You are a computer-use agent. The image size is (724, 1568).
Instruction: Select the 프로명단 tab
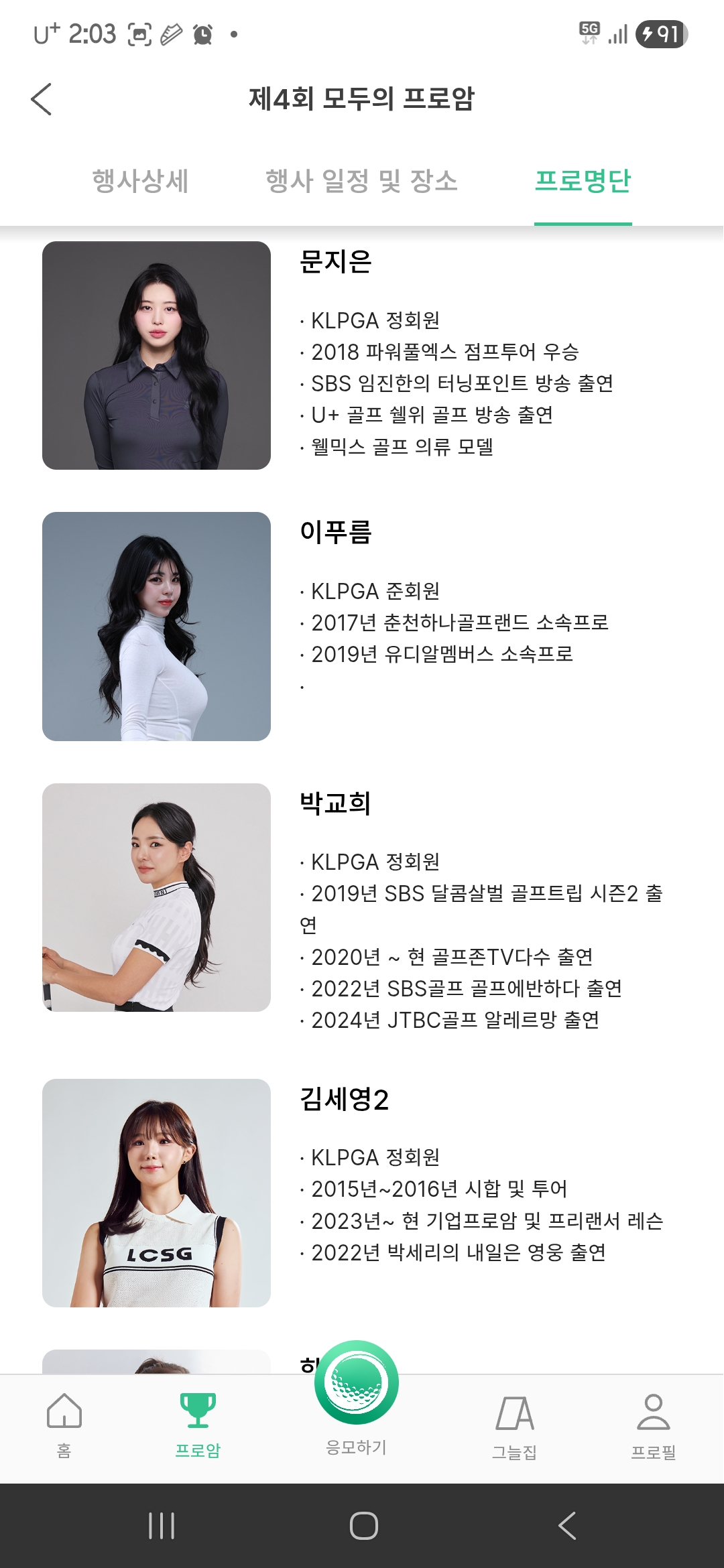tap(583, 181)
